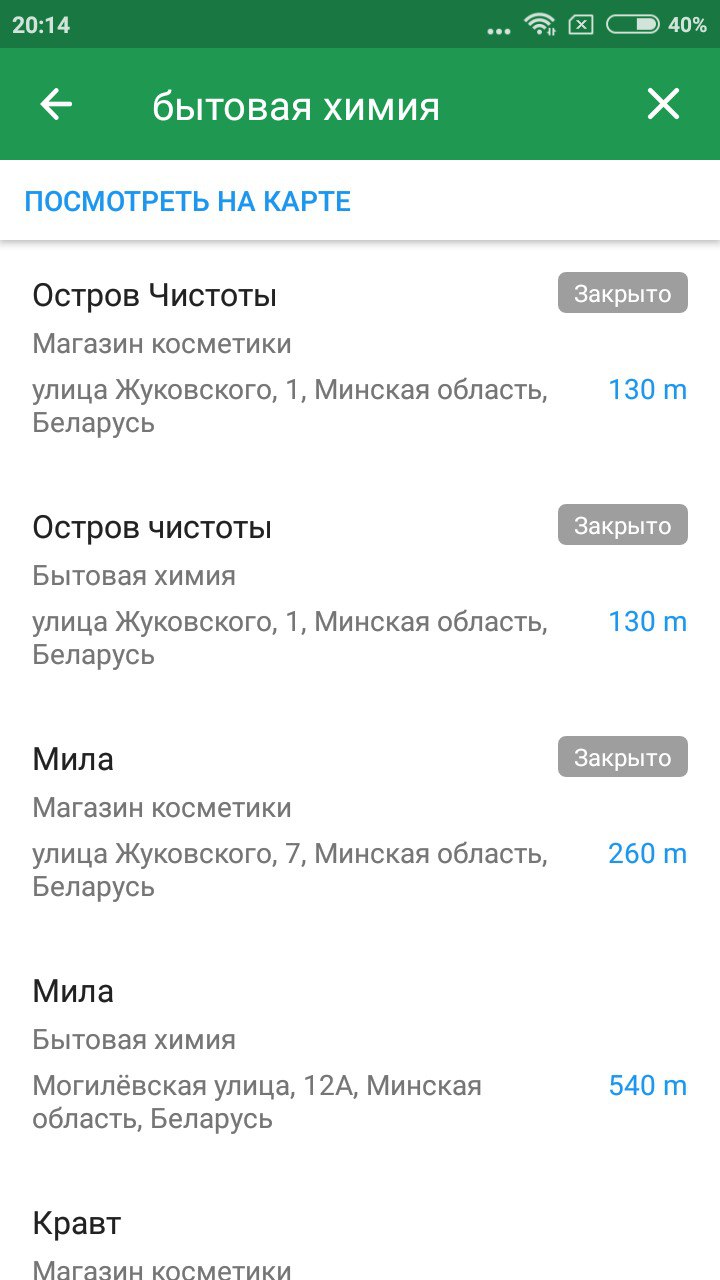
Task: Open Остров чистоты Бытовая химия result
Action: 360,588
